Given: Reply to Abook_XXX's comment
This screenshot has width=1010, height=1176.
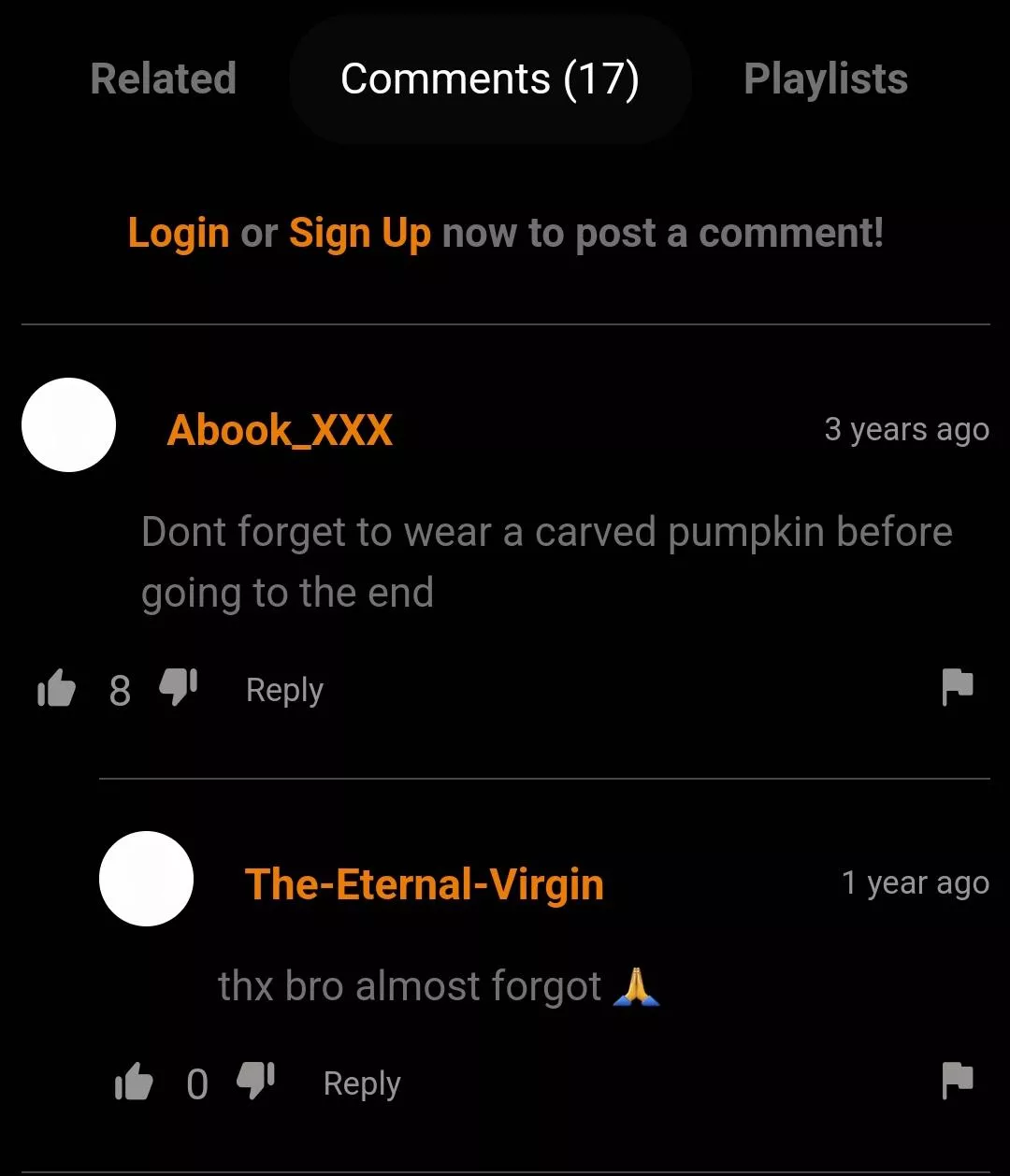Looking at the screenshot, I should (284, 690).
